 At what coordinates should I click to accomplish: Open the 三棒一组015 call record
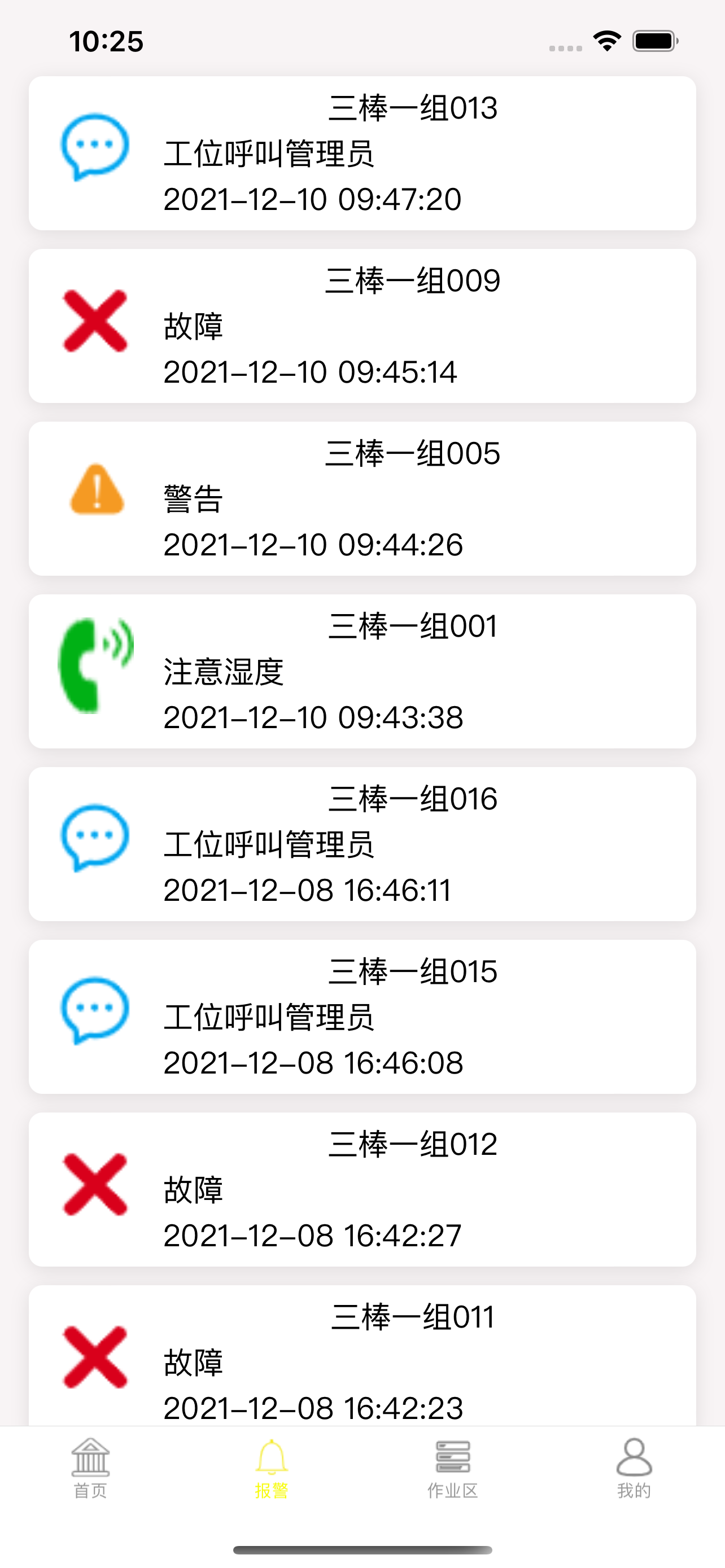(x=362, y=1017)
